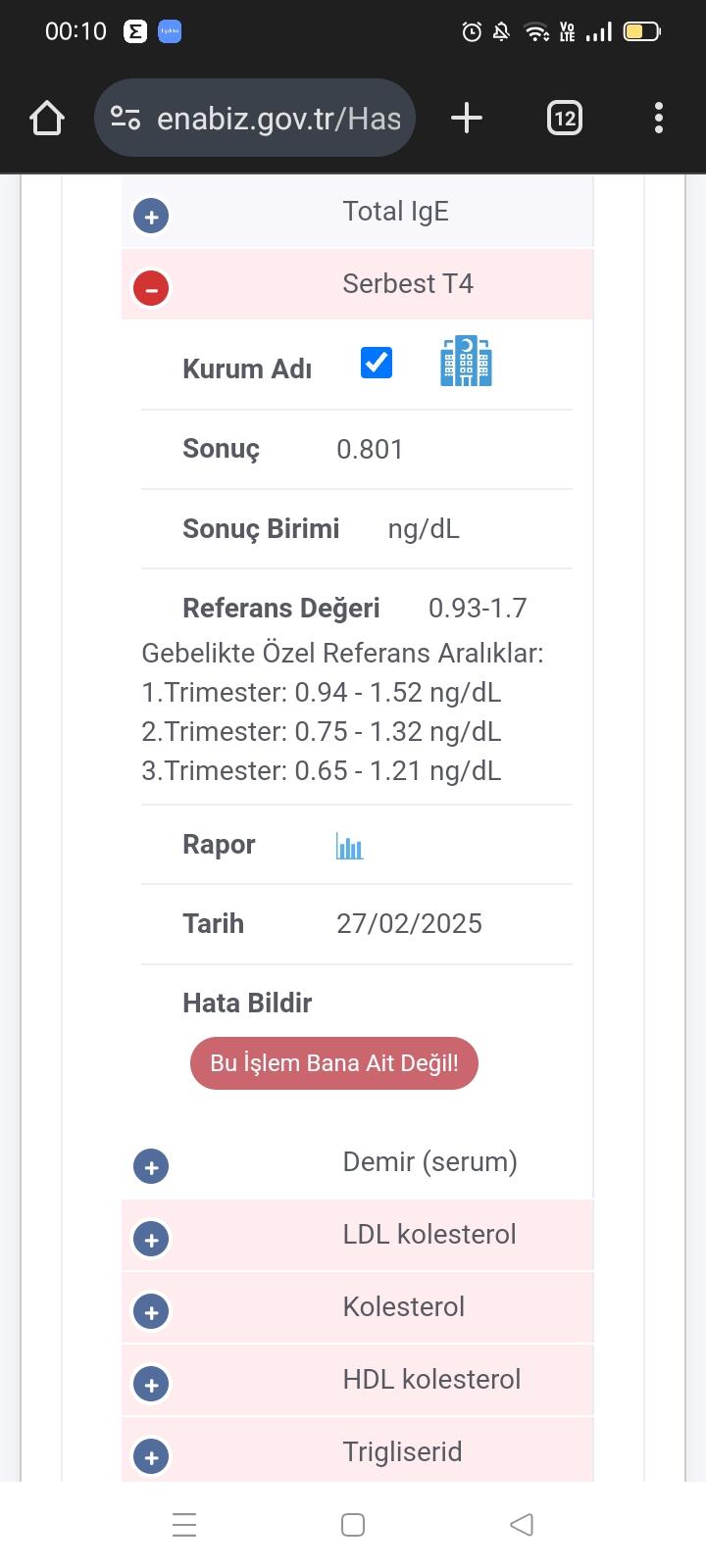Tap the enabiz.gov.tr address bar
Viewport: 706px width, 1568px height.
point(255,119)
